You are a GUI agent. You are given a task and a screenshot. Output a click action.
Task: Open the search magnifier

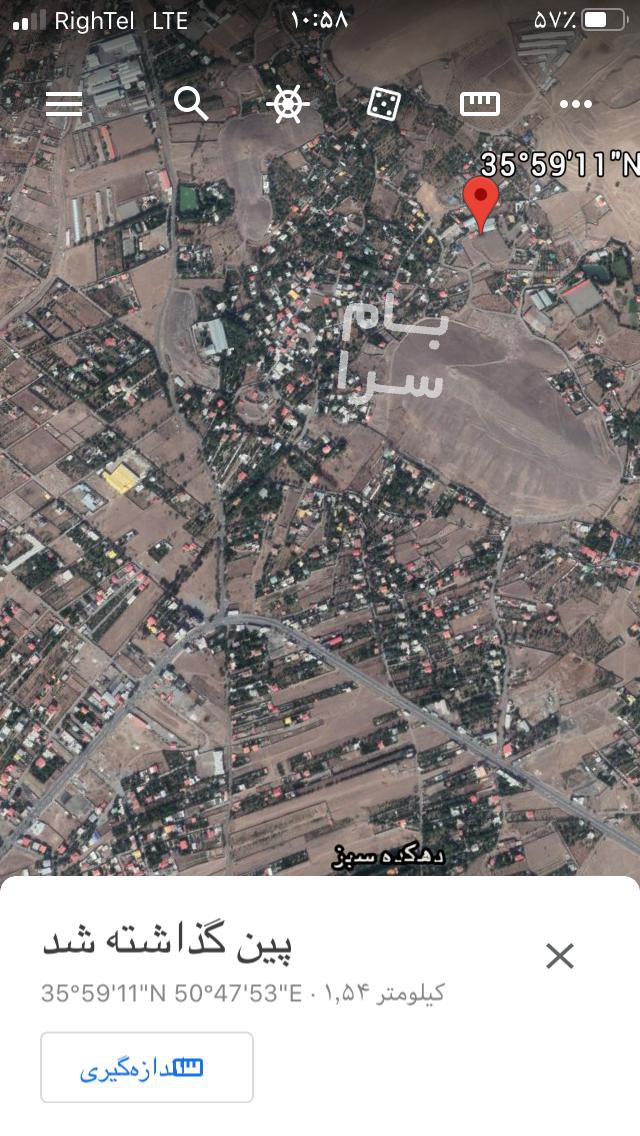[x=191, y=104]
